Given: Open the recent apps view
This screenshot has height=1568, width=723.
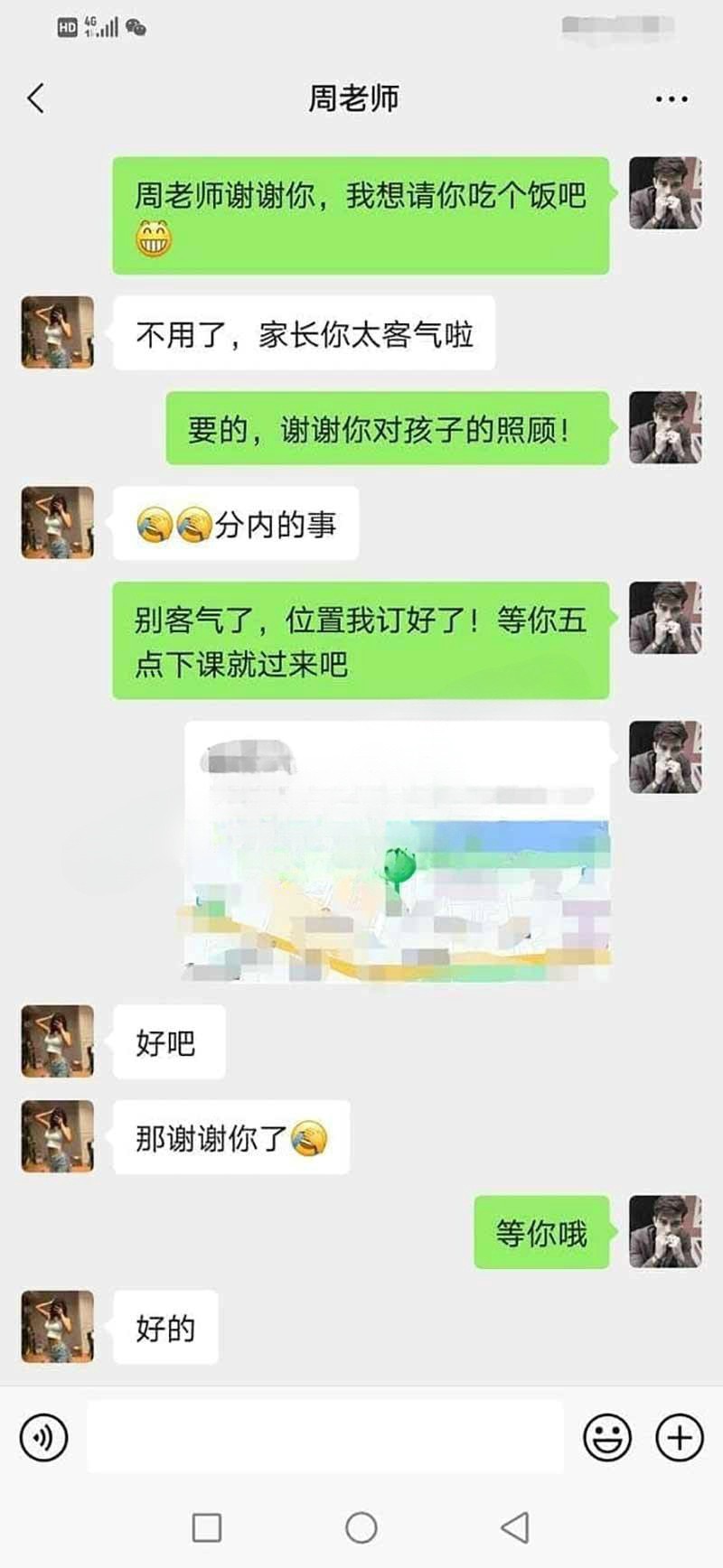Looking at the screenshot, I should coord(207,1527).
